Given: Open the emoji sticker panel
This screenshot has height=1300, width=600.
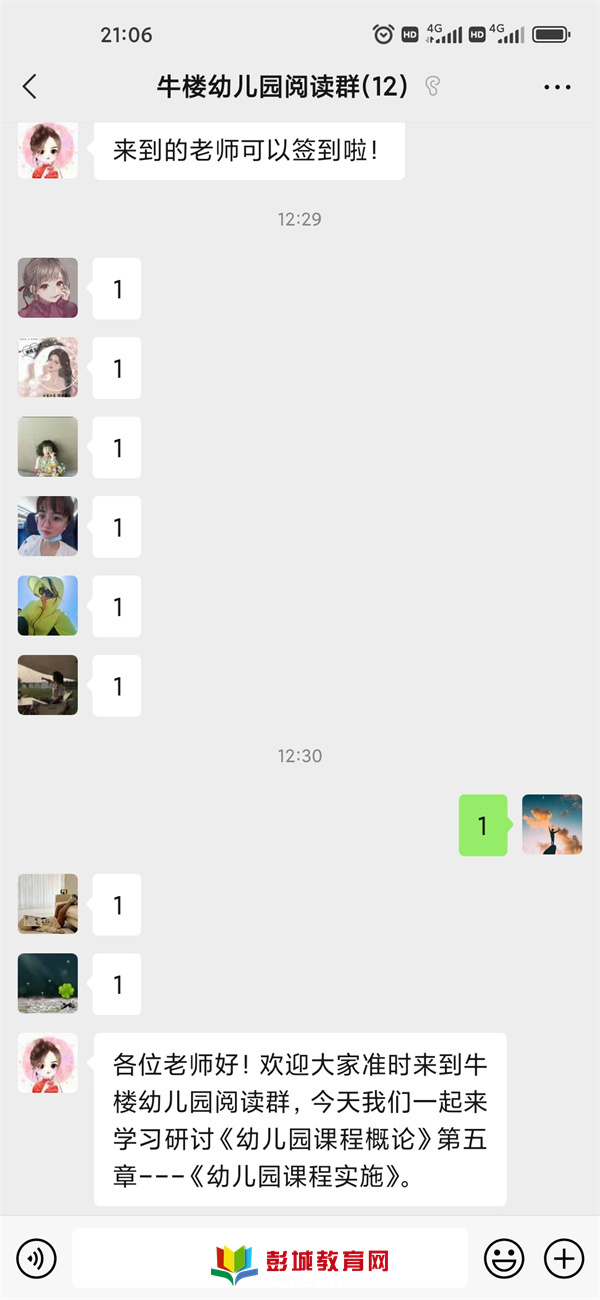Looking at the screenshot, I should pyautogui.click(x=504, y=1257).
